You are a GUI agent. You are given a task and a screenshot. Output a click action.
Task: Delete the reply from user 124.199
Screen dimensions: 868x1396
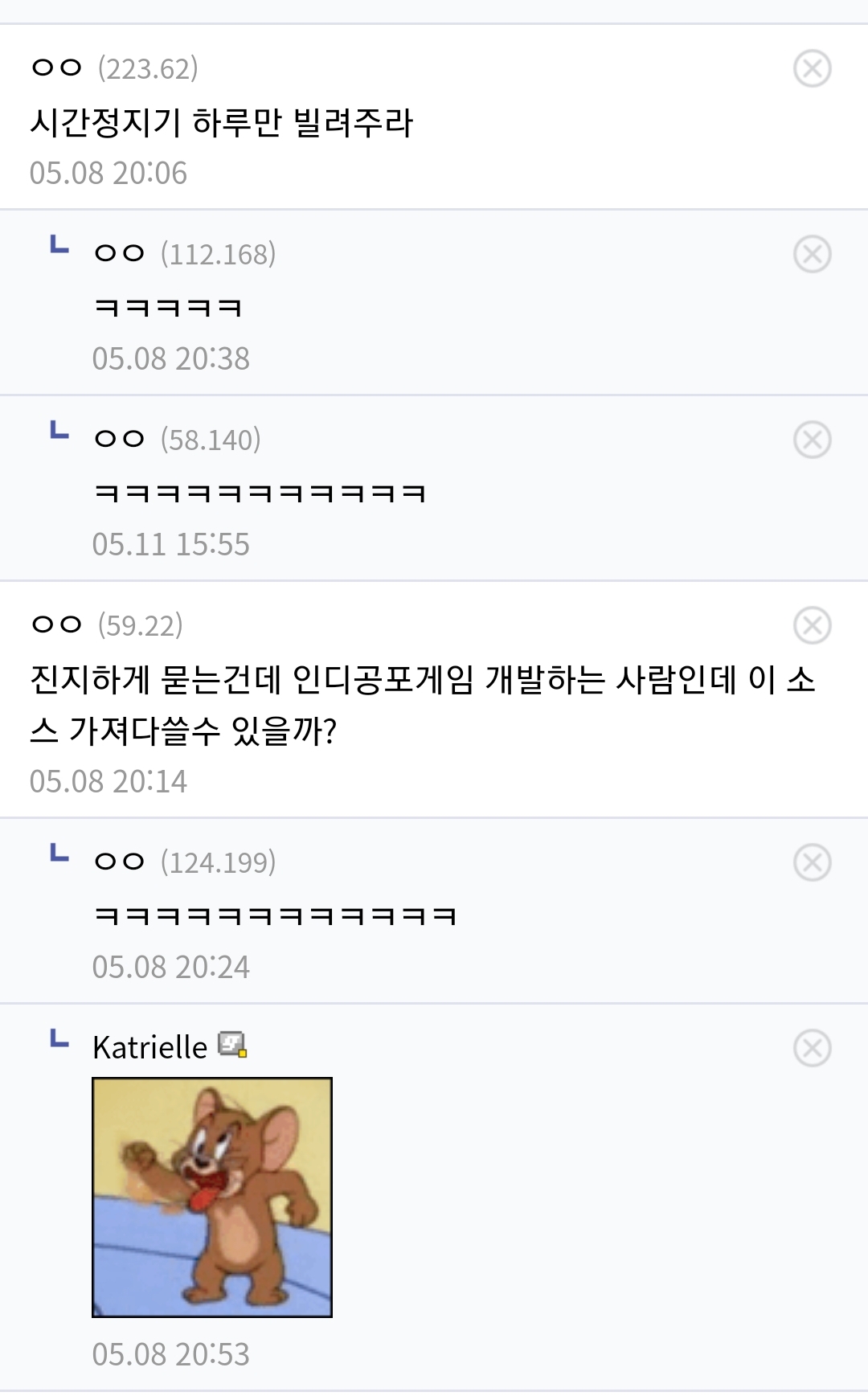tap(812, 862)
